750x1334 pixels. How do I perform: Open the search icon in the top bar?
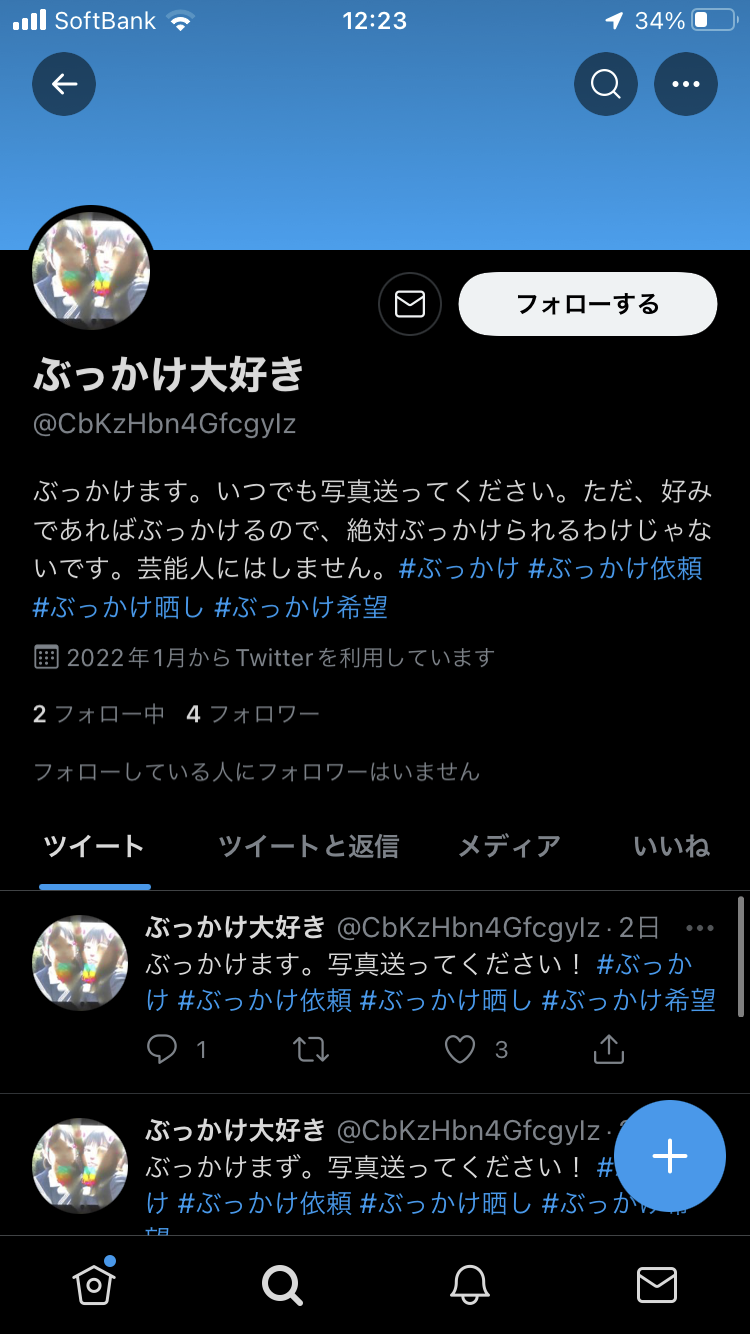[x=606, y=84]
